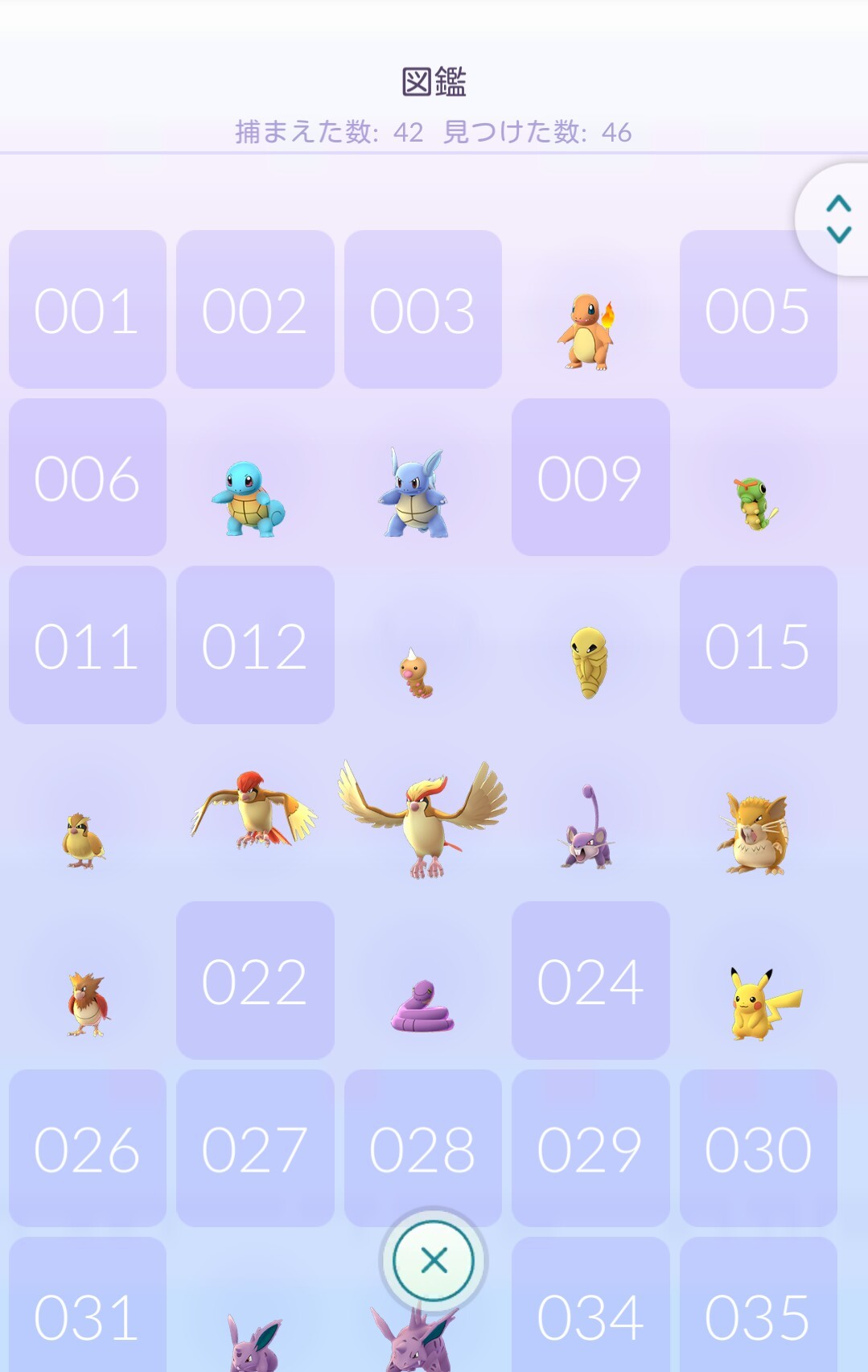Open Weedle's Pokédex entry
The width and height of the screenshot is (868, 1372).
(x=416, y=674)
